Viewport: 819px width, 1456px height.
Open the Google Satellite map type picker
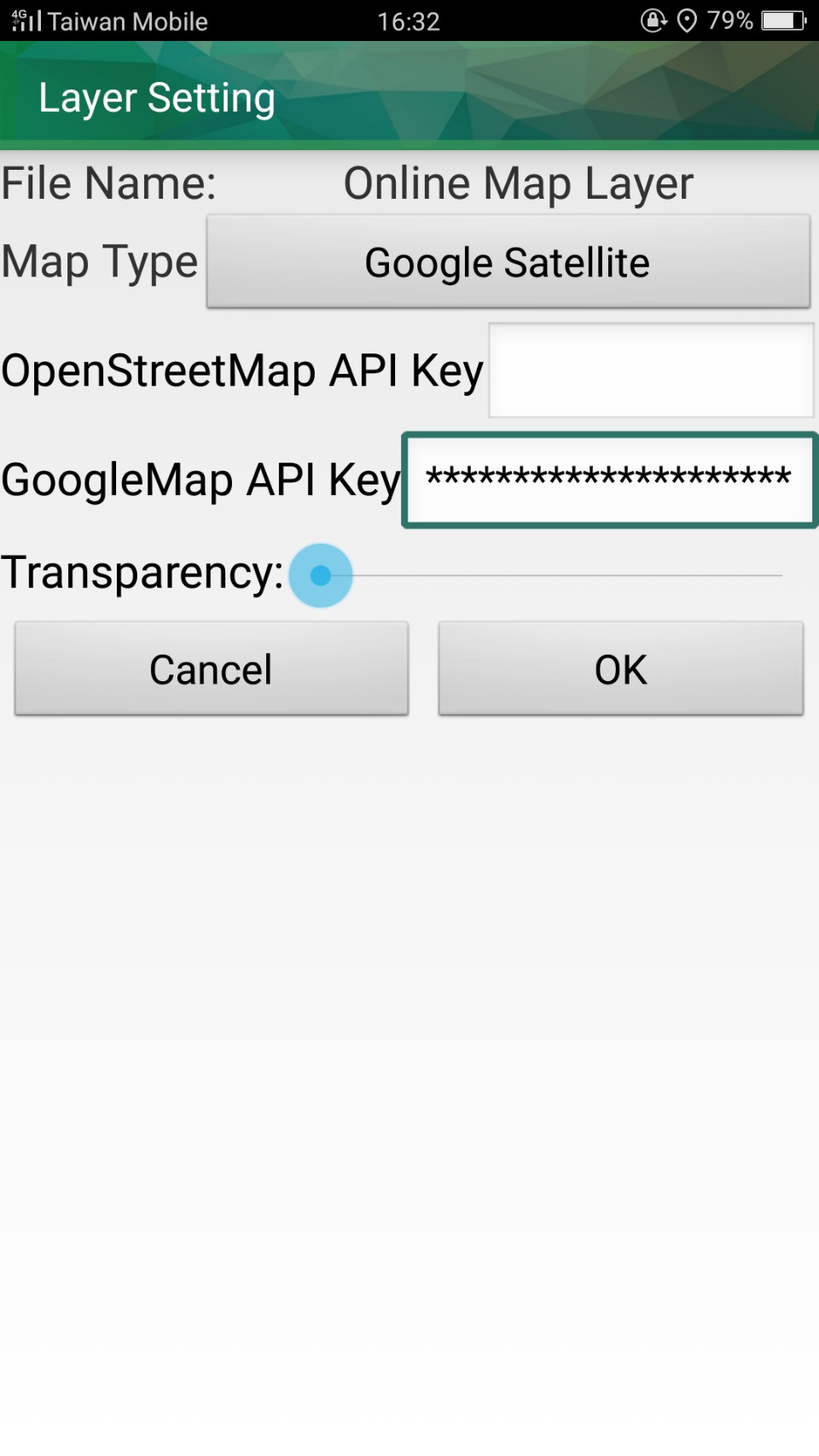tap(508, 262)
